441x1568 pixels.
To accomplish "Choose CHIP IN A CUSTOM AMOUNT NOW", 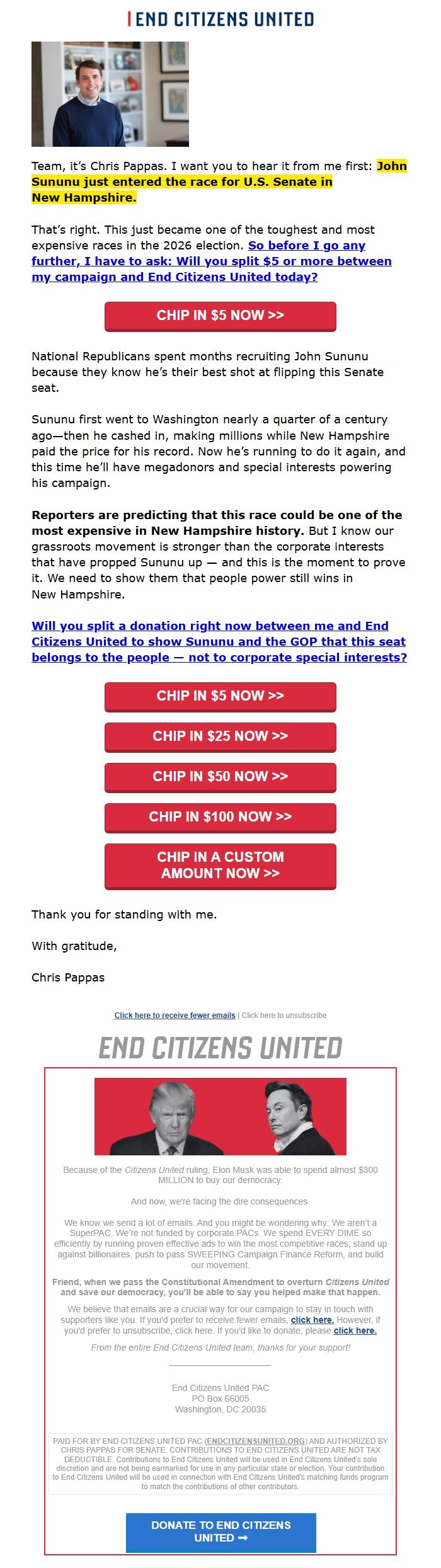I will [220, 866].
